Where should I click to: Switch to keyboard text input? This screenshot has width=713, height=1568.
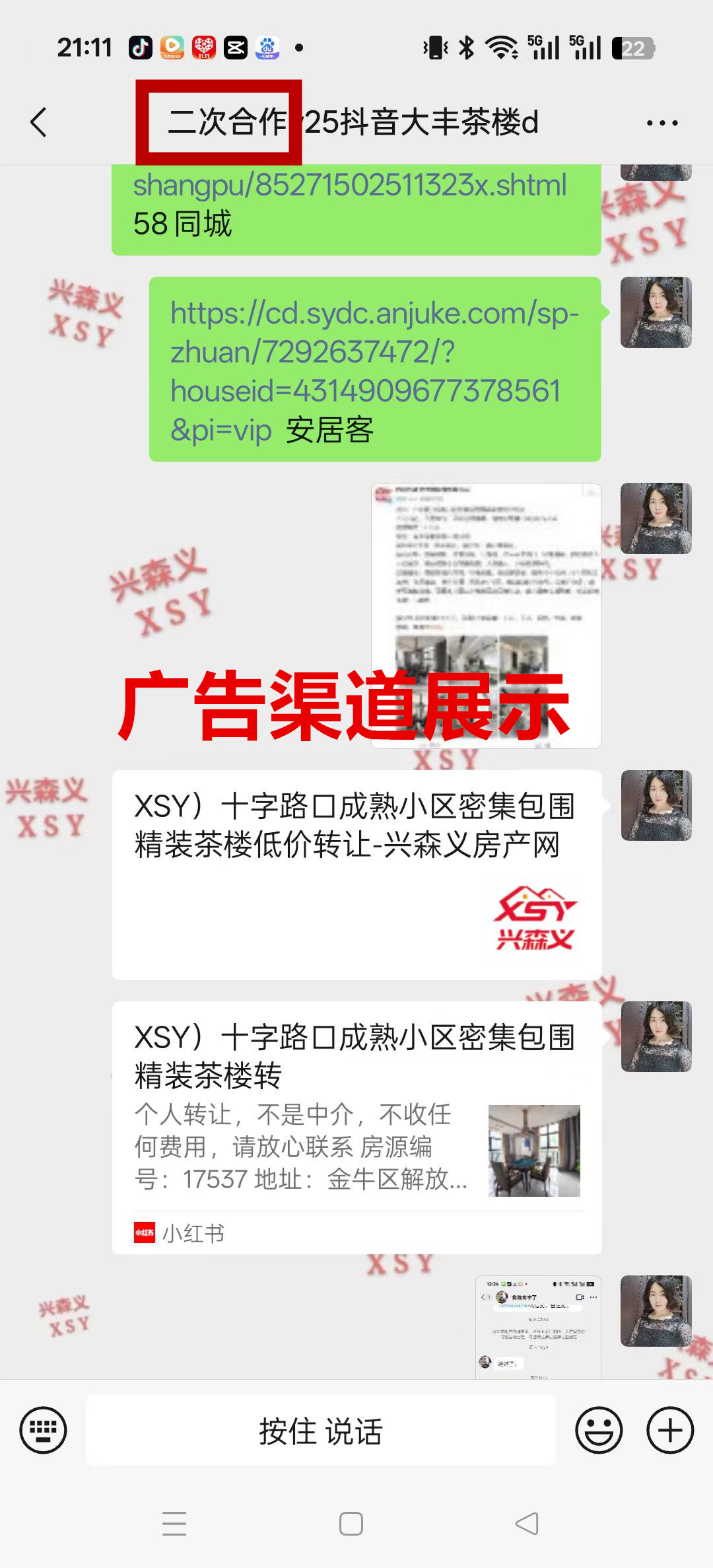coord(44,1430)
